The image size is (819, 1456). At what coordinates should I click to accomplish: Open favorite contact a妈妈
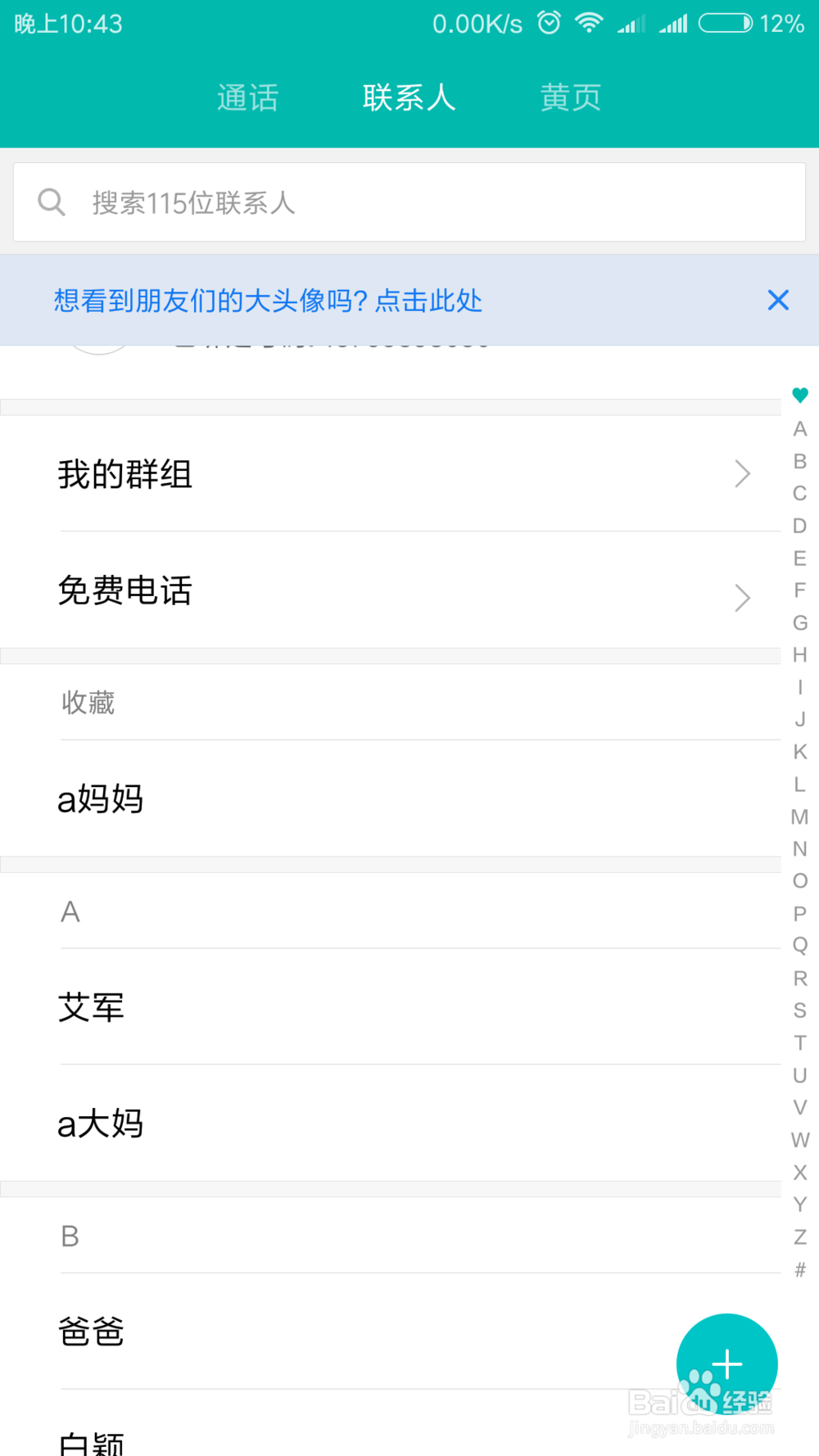(102, 798)
